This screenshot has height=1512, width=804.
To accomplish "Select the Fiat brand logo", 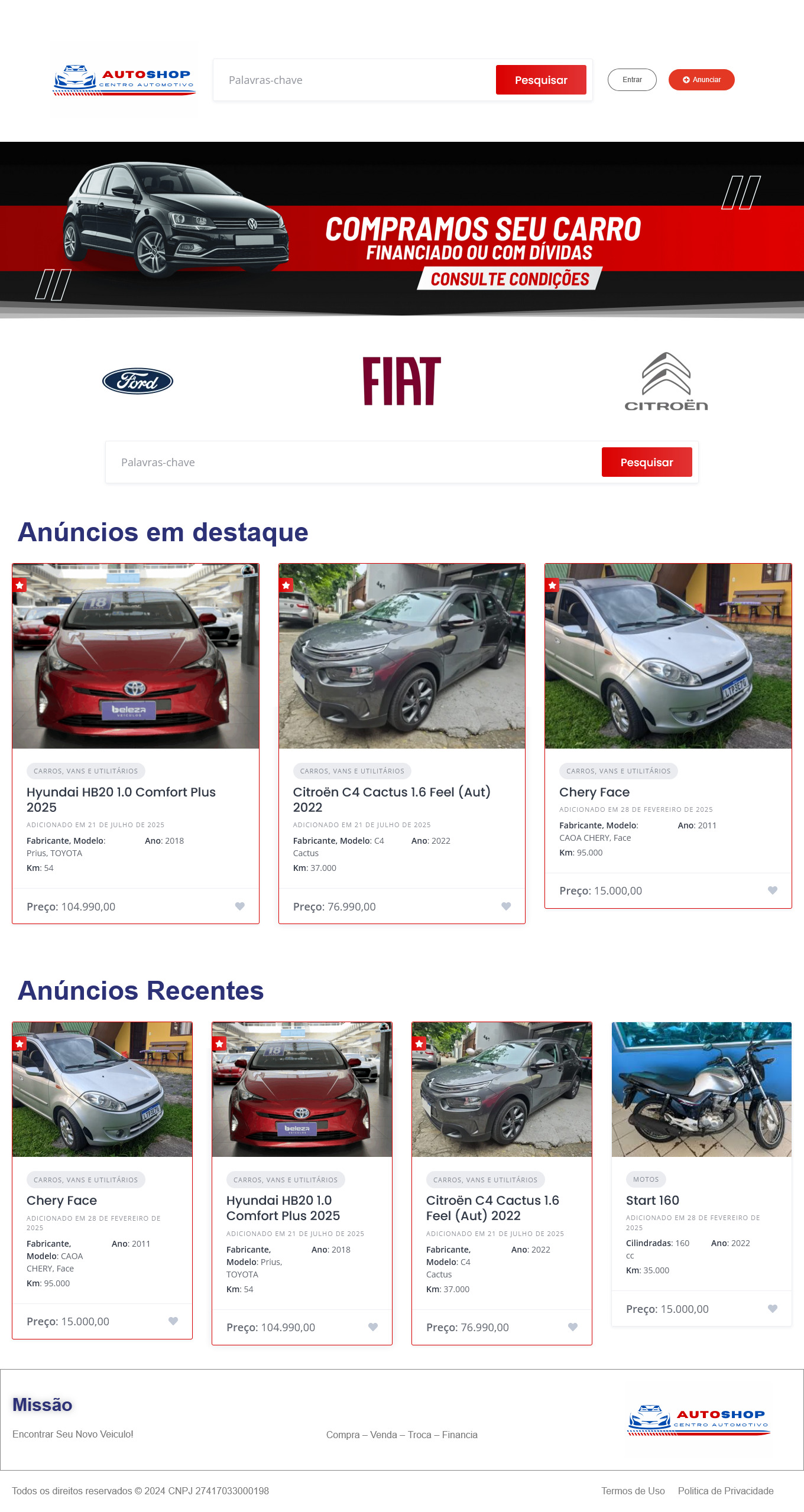I will pyautogui.click(x=402, y=381).
